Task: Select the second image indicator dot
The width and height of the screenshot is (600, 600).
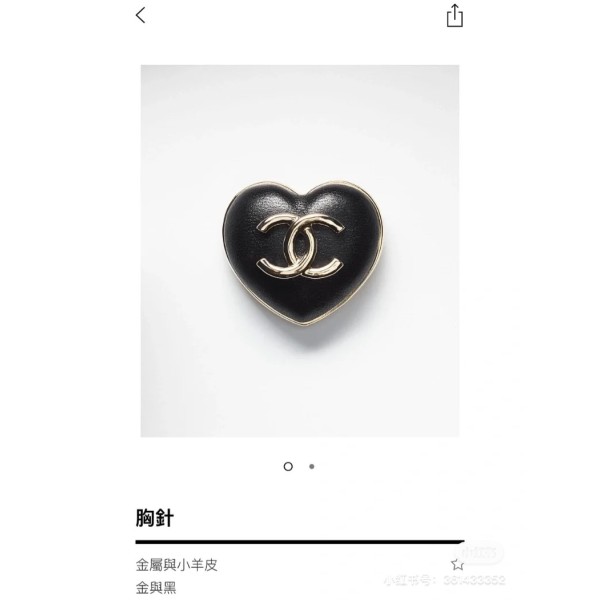Action: pos(312,466)
